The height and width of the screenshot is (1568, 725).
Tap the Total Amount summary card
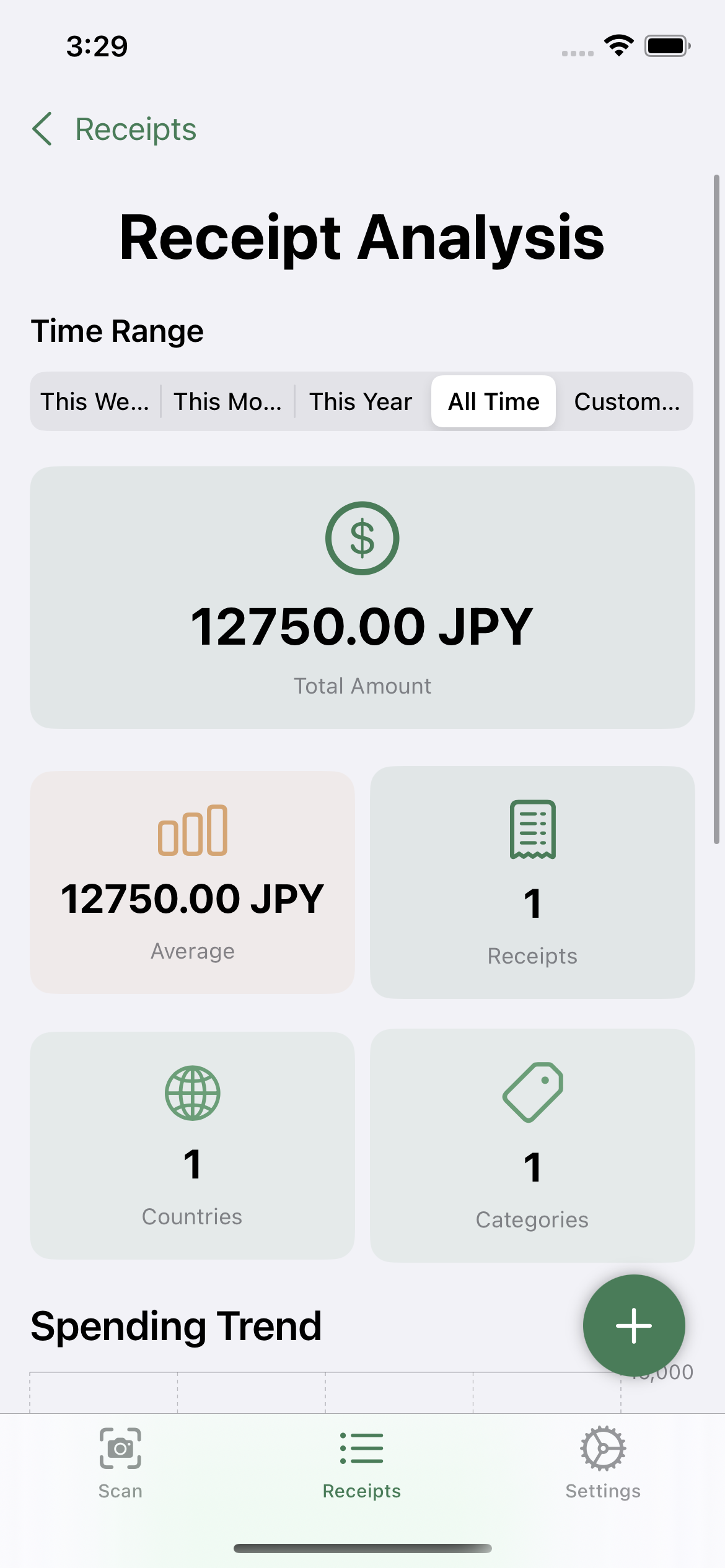(362, 595)
